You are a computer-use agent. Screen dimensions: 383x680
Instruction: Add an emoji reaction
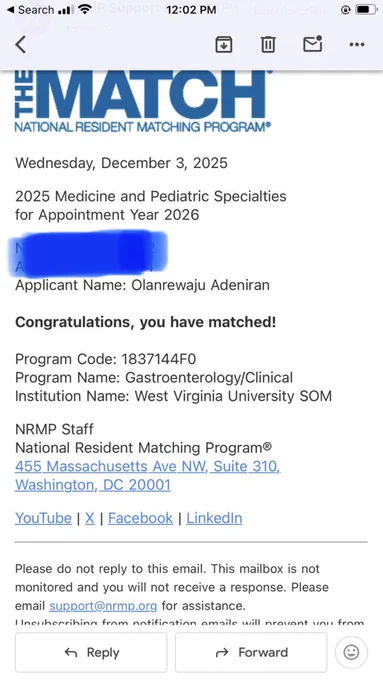pos(351,652)
